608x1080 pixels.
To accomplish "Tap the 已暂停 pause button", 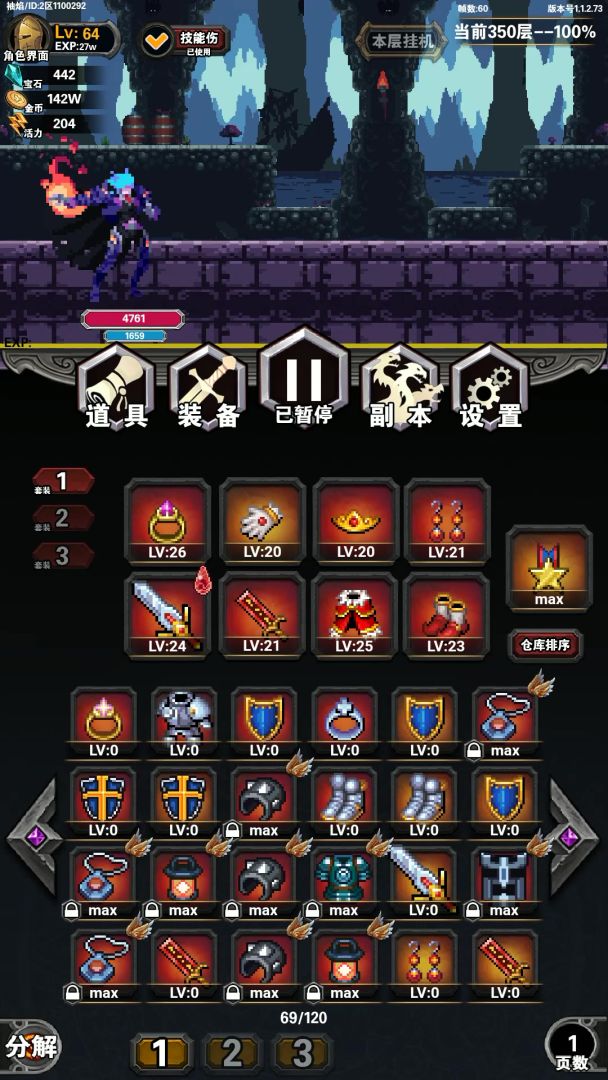I will (x=303, y=382).
